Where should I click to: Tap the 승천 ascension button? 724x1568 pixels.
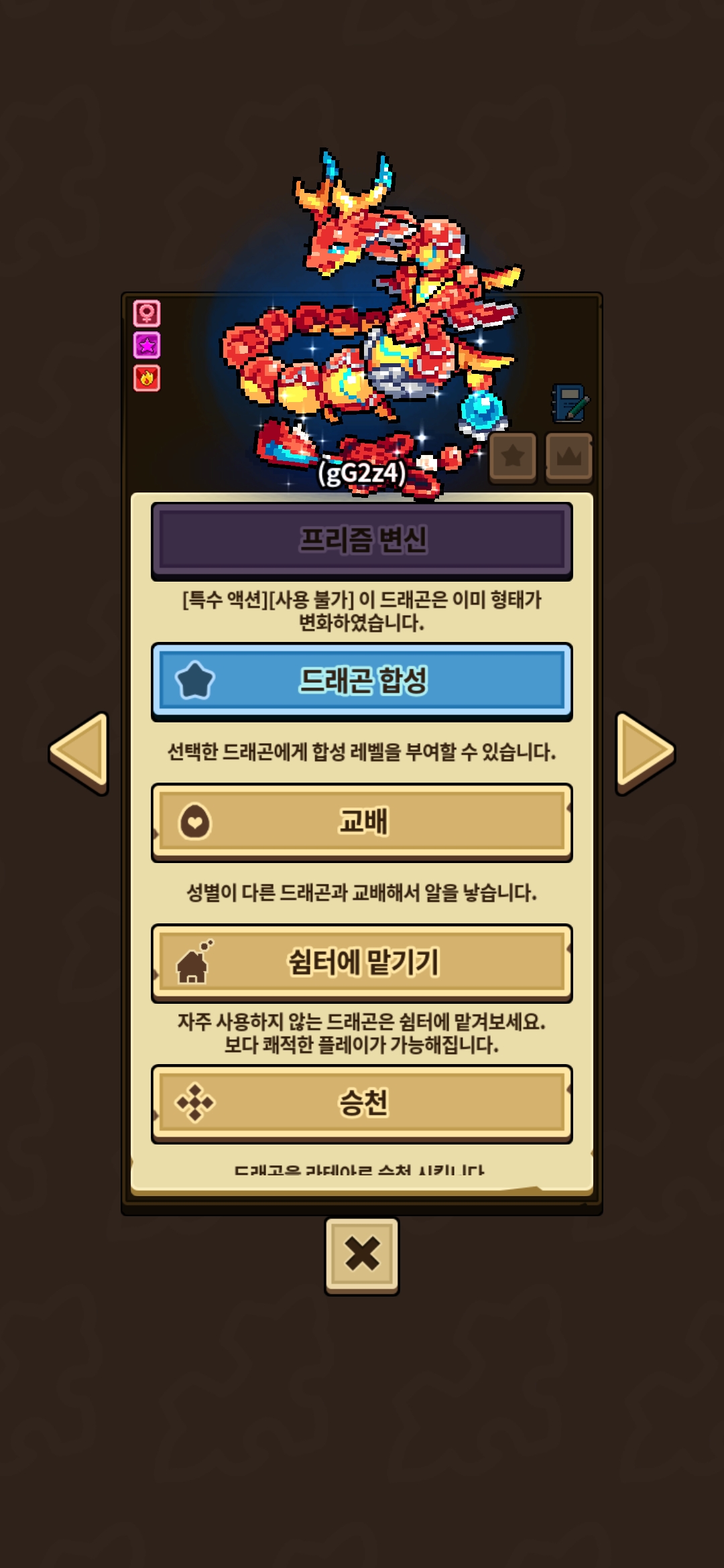pyautogui.click(x=362, y=1103)
